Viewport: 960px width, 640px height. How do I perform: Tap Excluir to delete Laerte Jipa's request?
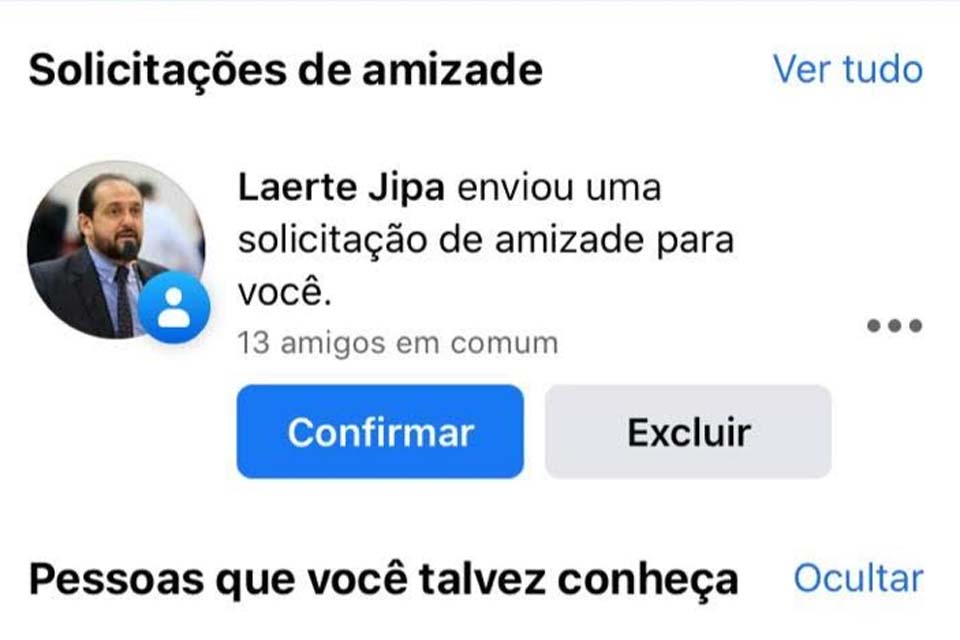(x=688, y=432)
